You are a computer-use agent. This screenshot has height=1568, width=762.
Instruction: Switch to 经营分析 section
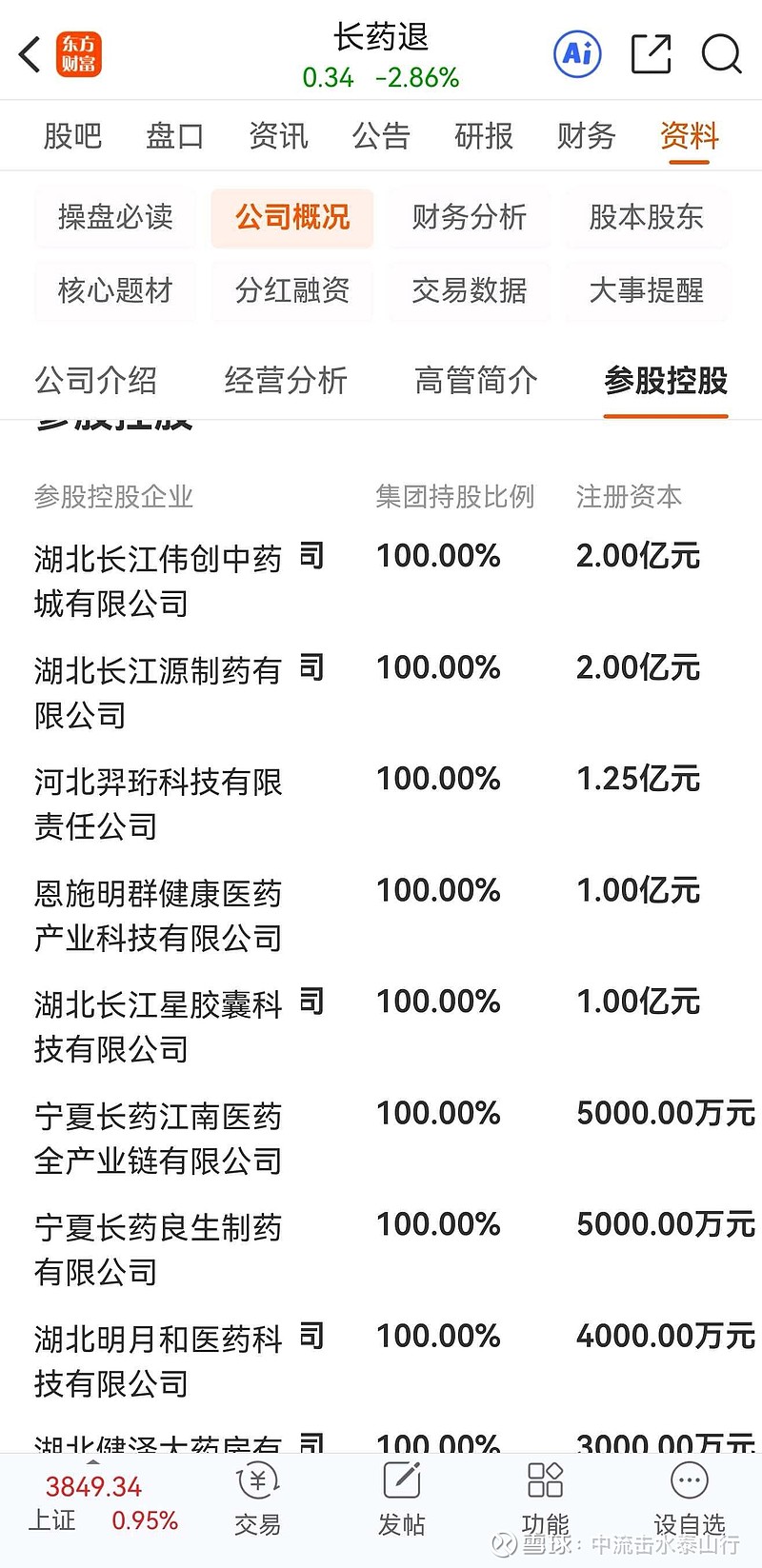[x=286, y=381]
